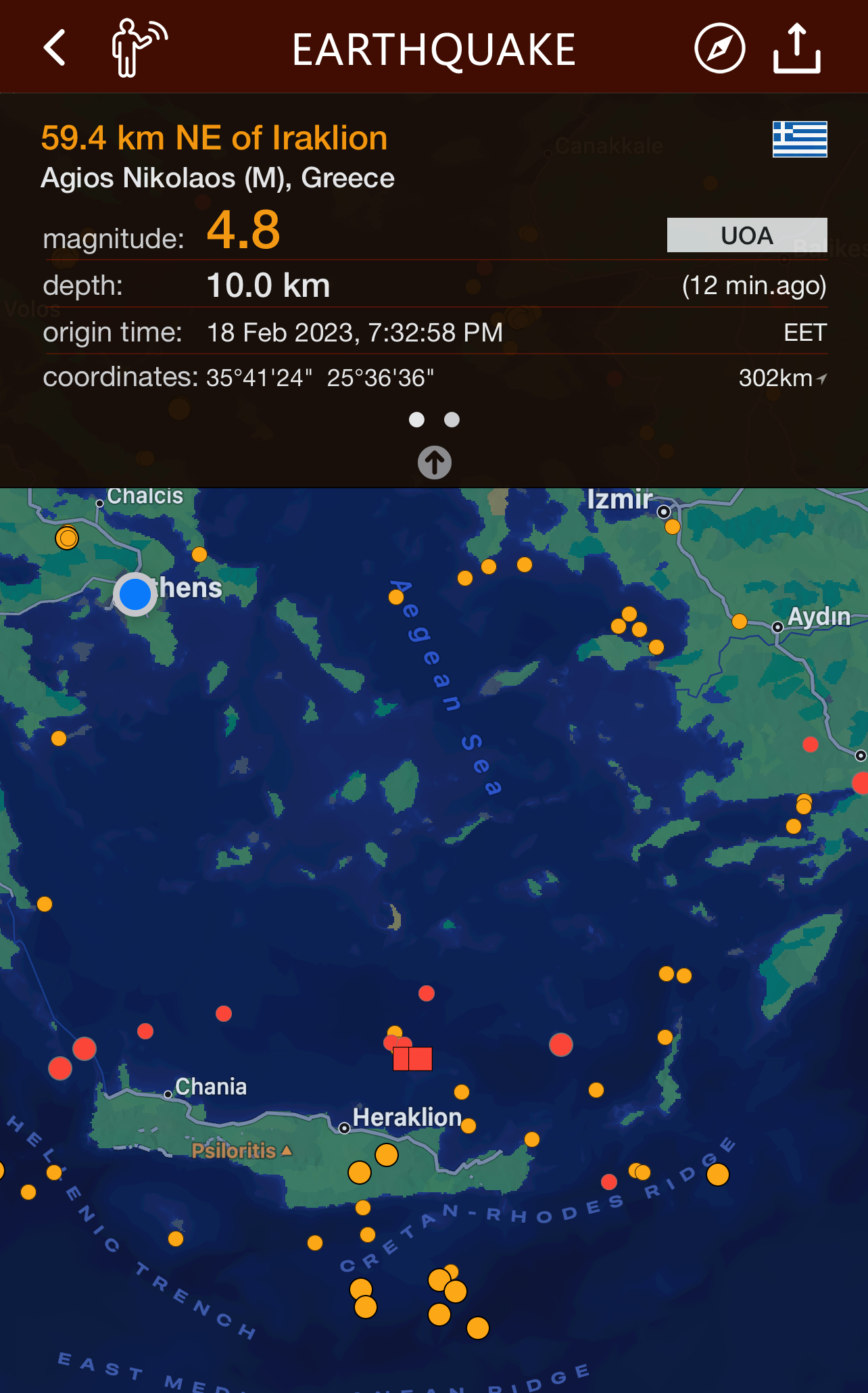Switch to the second info page dot
Screen dimensions: 868x1393
click(x=452, y=420)
